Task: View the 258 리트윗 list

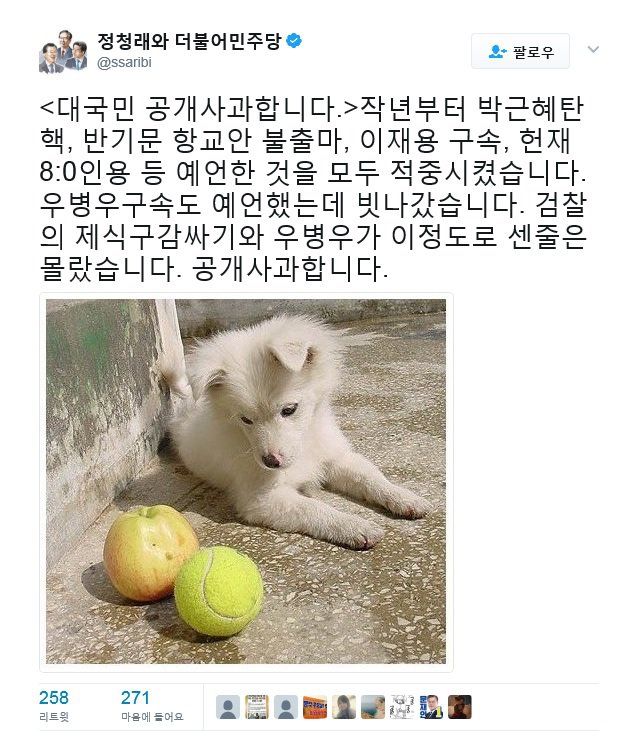Action: click(54, 705)
